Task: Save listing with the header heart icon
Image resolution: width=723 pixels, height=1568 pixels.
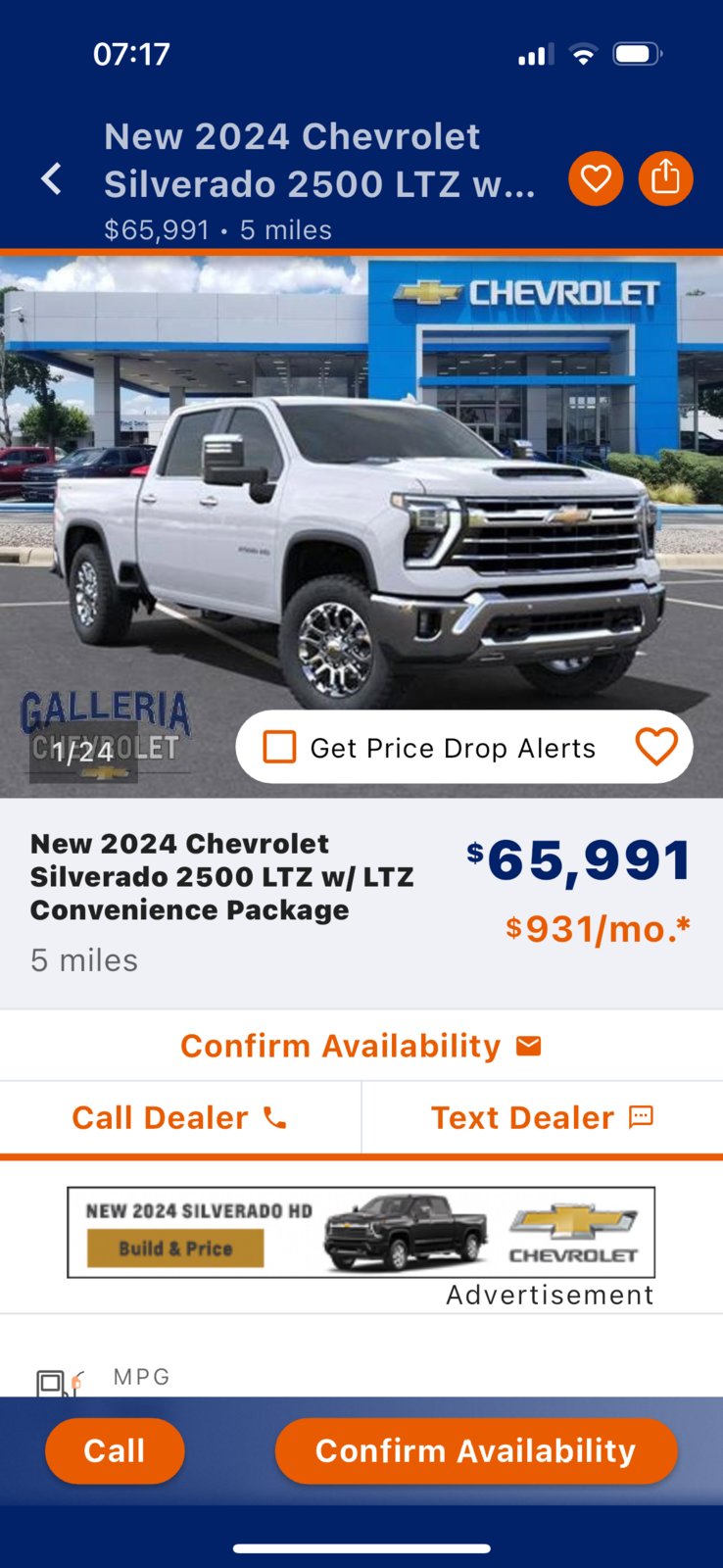Action: coord(596,178)
